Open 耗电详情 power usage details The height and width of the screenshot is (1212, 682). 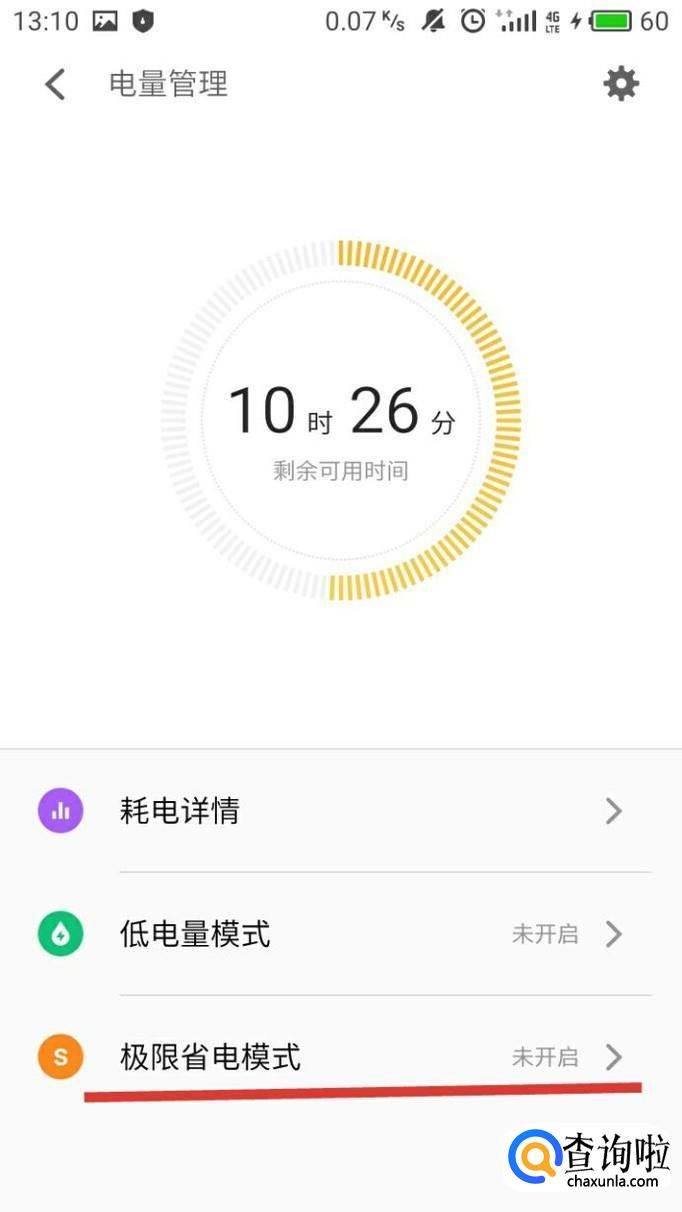[x=340, y=811]
